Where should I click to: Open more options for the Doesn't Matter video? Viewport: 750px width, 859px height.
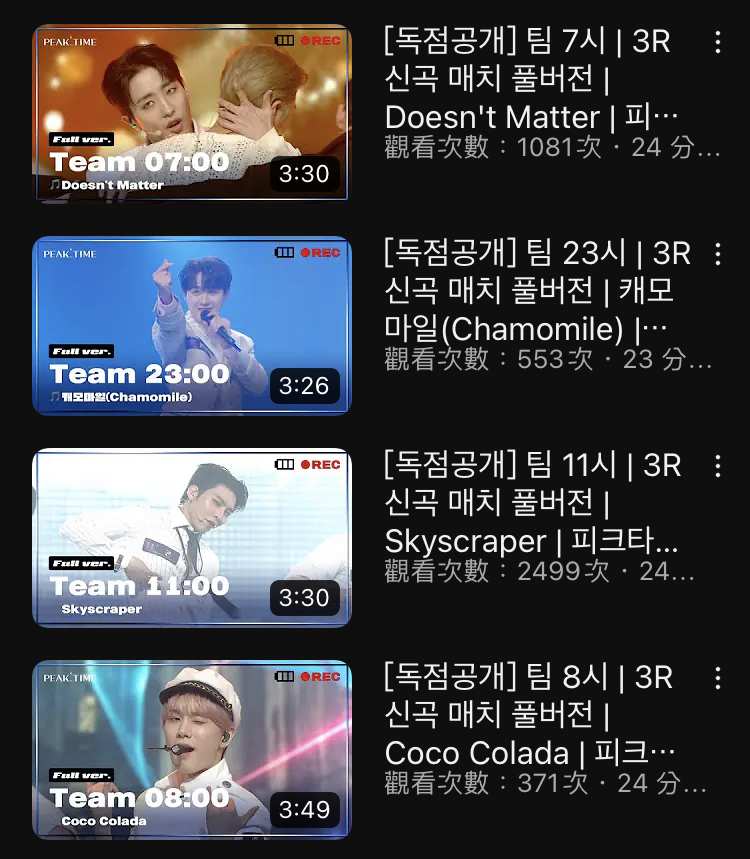click(717, 42)
